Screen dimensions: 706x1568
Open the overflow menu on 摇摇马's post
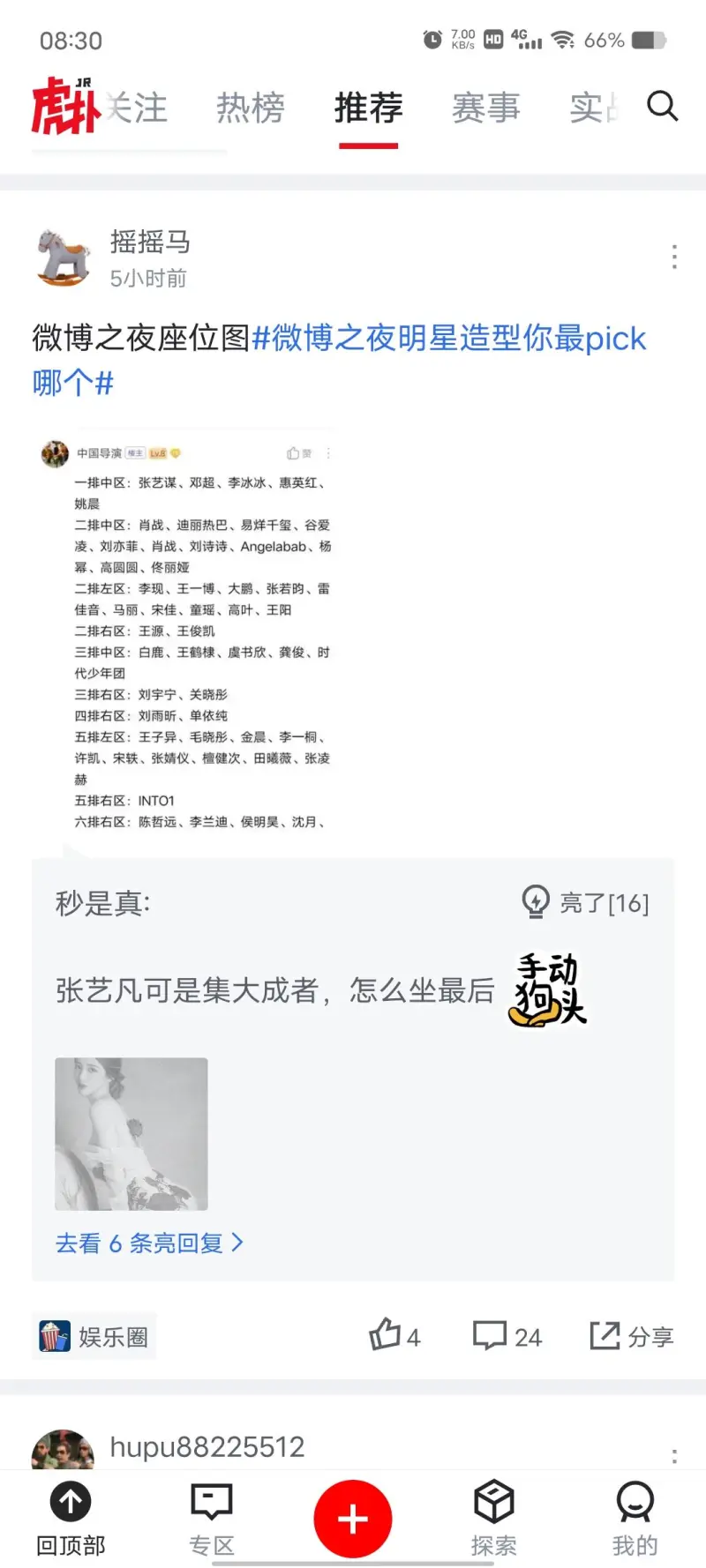click(674, 258)
